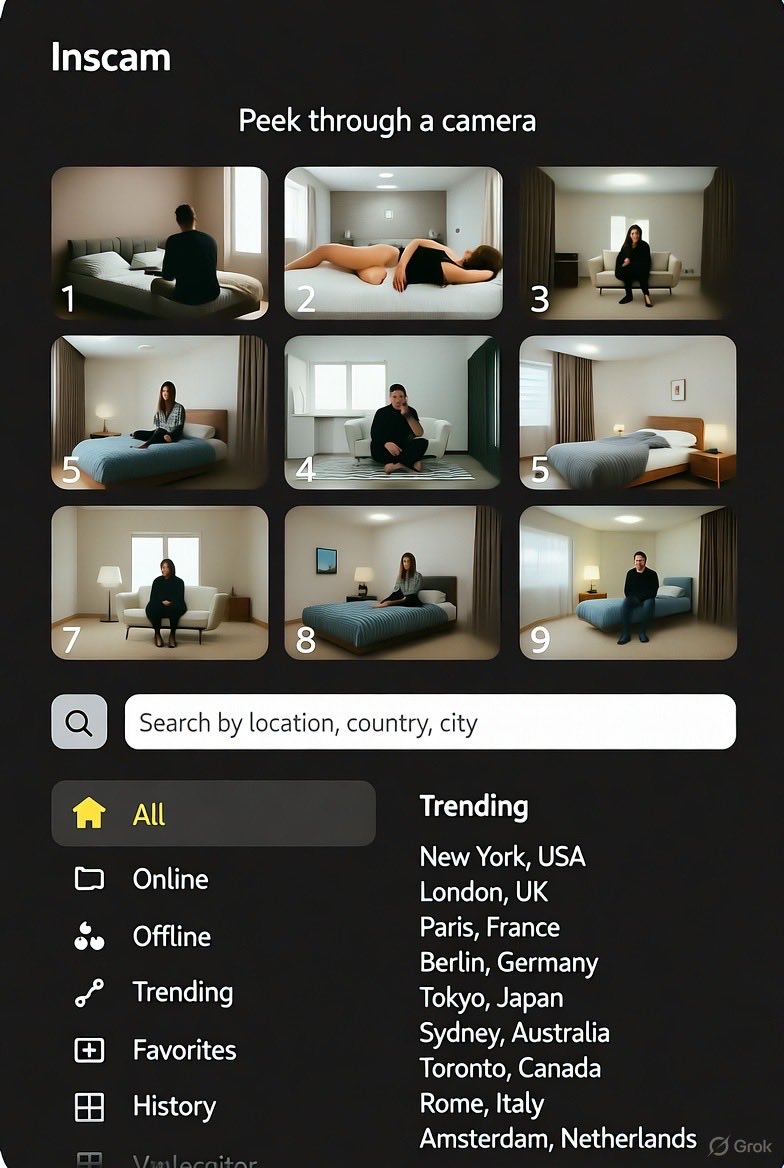Image resolution: width=784 pixels, height=1168 pixels.
Task: Open camera tile number 8
Action: point(393,583)
